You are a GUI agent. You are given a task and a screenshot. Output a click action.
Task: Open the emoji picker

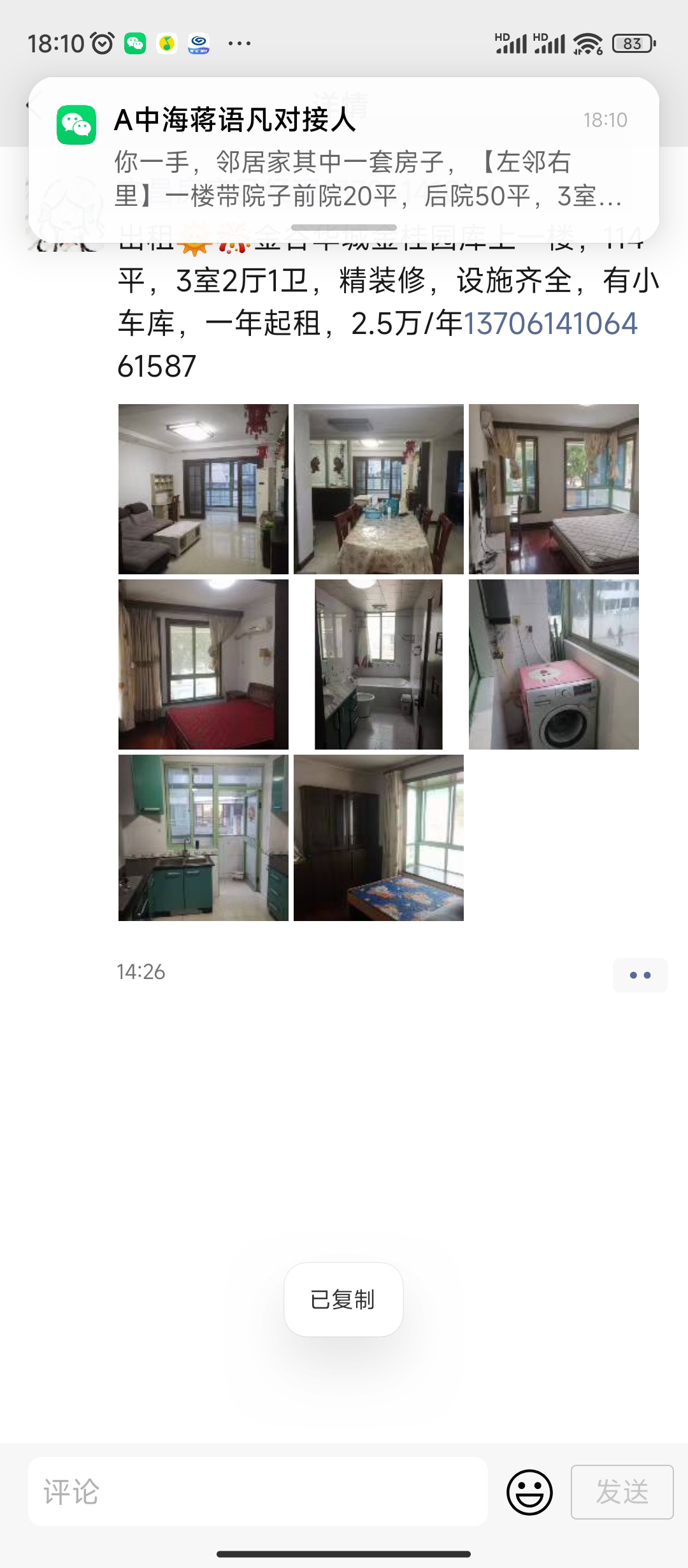pyautogui.click(x=529, y=1492)
